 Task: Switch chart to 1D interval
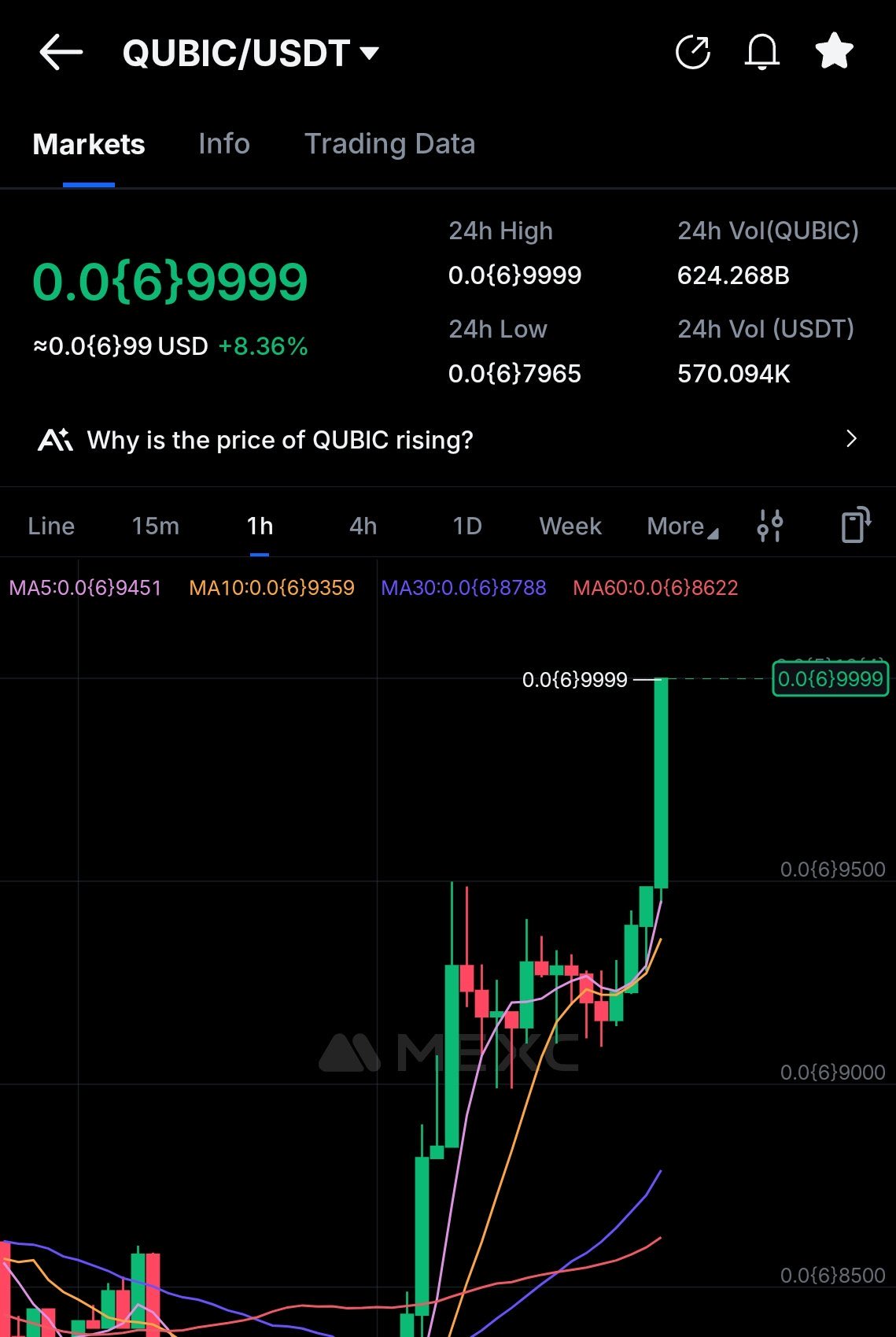(467, 526)
